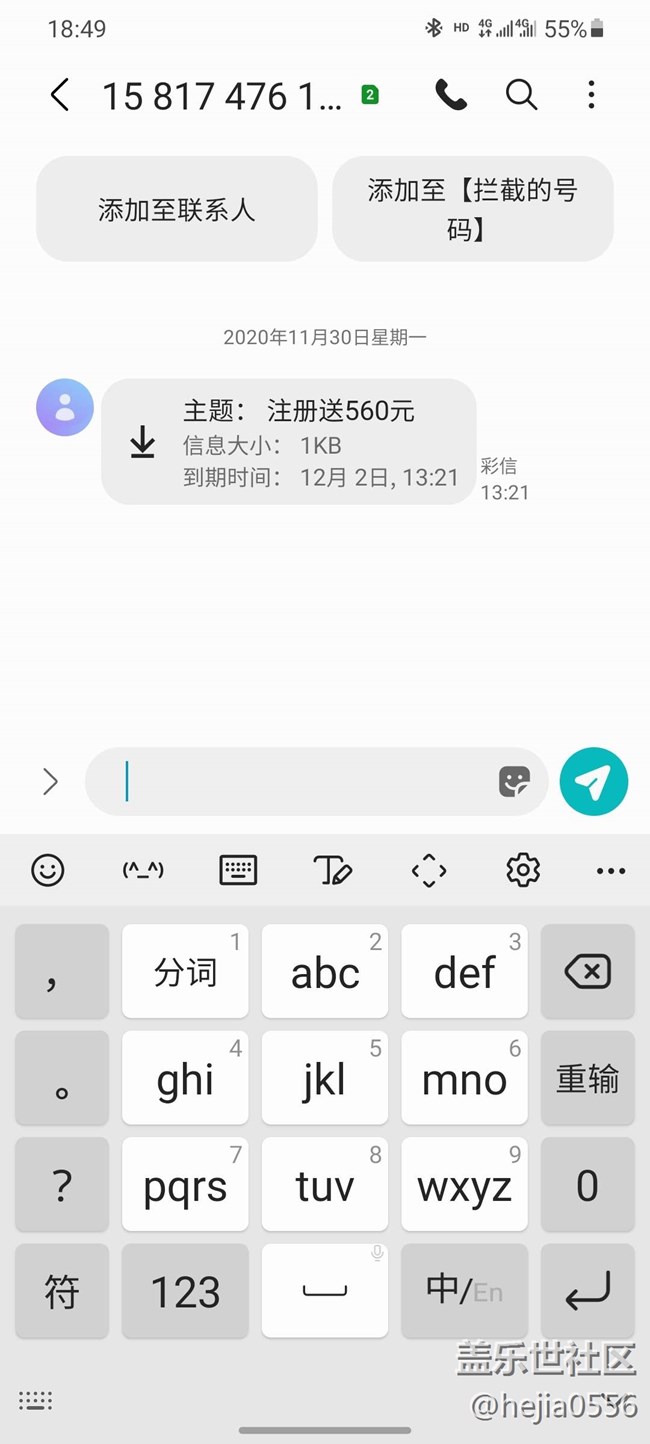Open keyboard settings gear
Viewport: 650px width, 1444px height.
(x=523, y=870)
